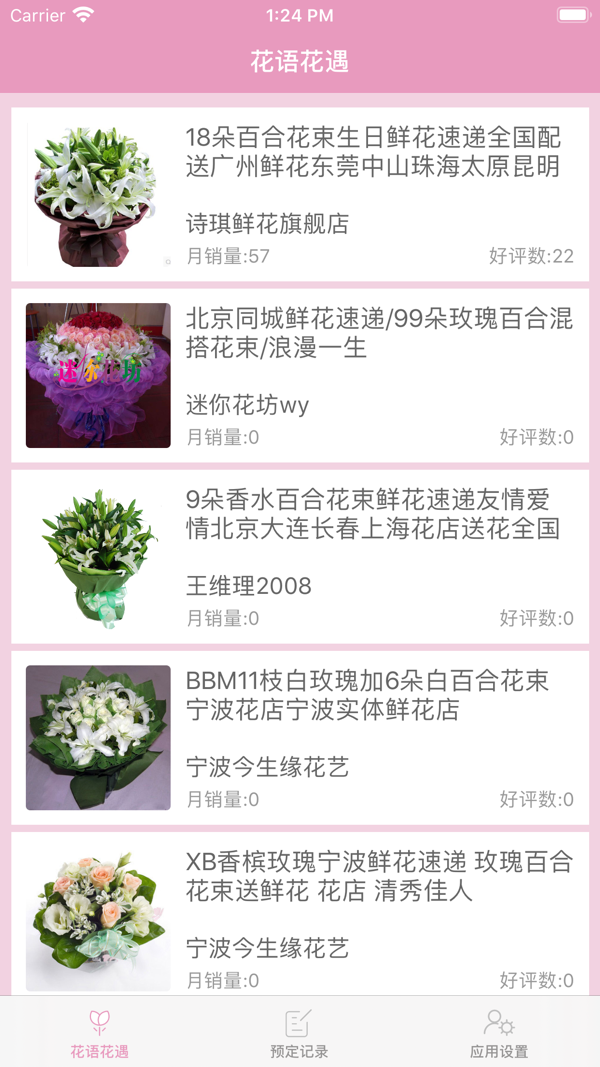Open the 应用设置 tab

[499, 1032]
